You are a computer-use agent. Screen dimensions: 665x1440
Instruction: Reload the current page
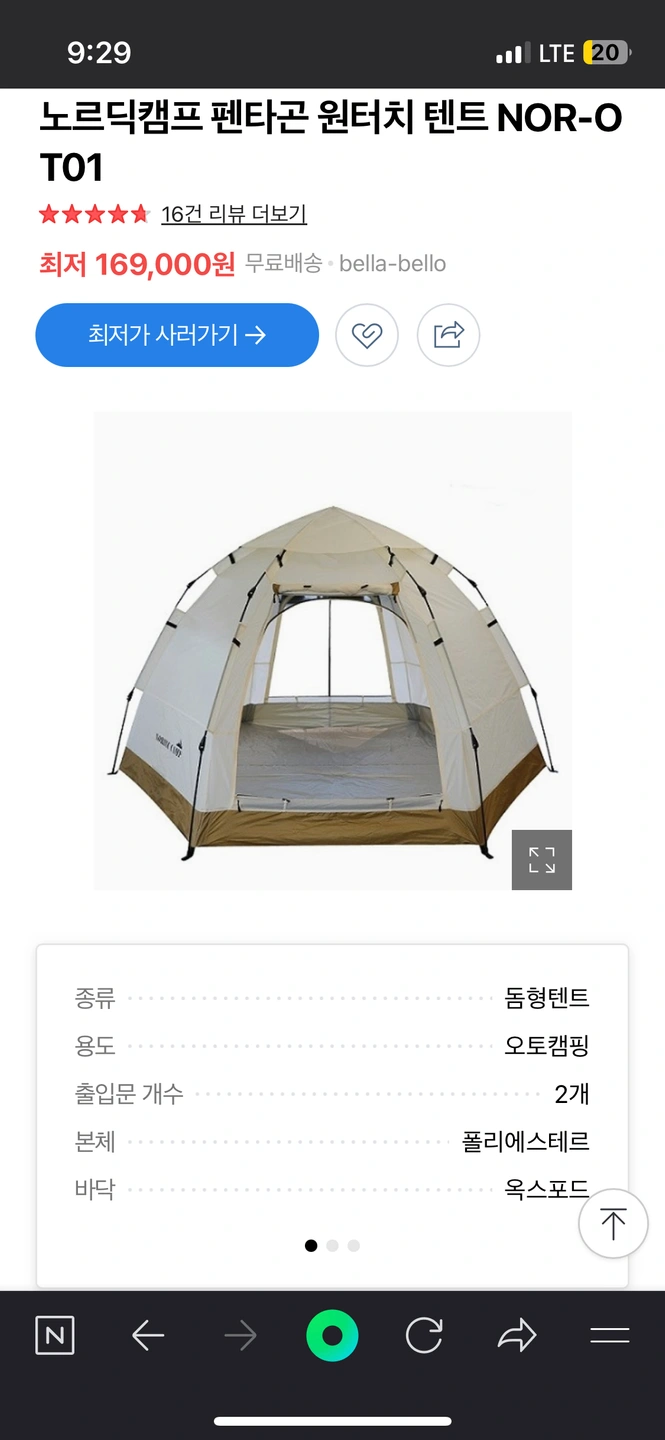pos(424,1335)
